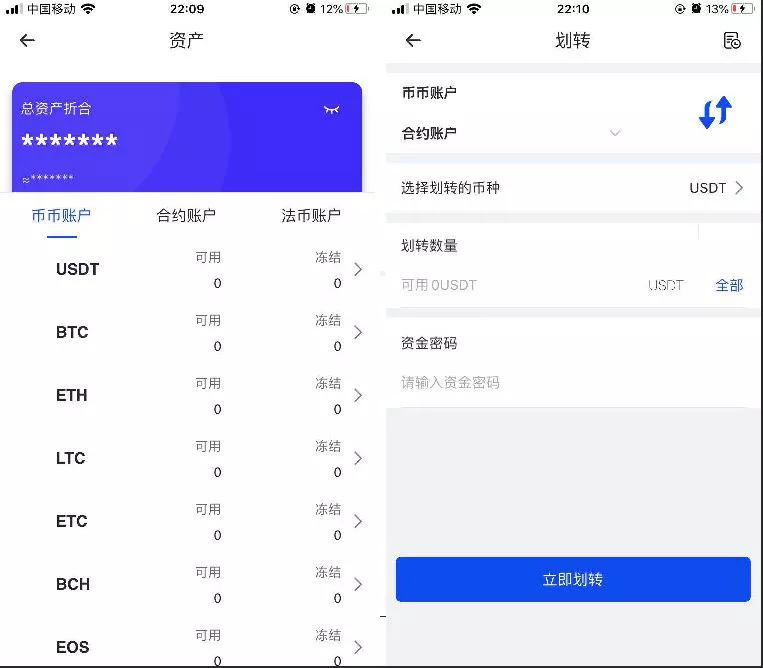Choose the transfer coin, currently USDT
This screenshot has height=668, width=763.
click(716, 188)
